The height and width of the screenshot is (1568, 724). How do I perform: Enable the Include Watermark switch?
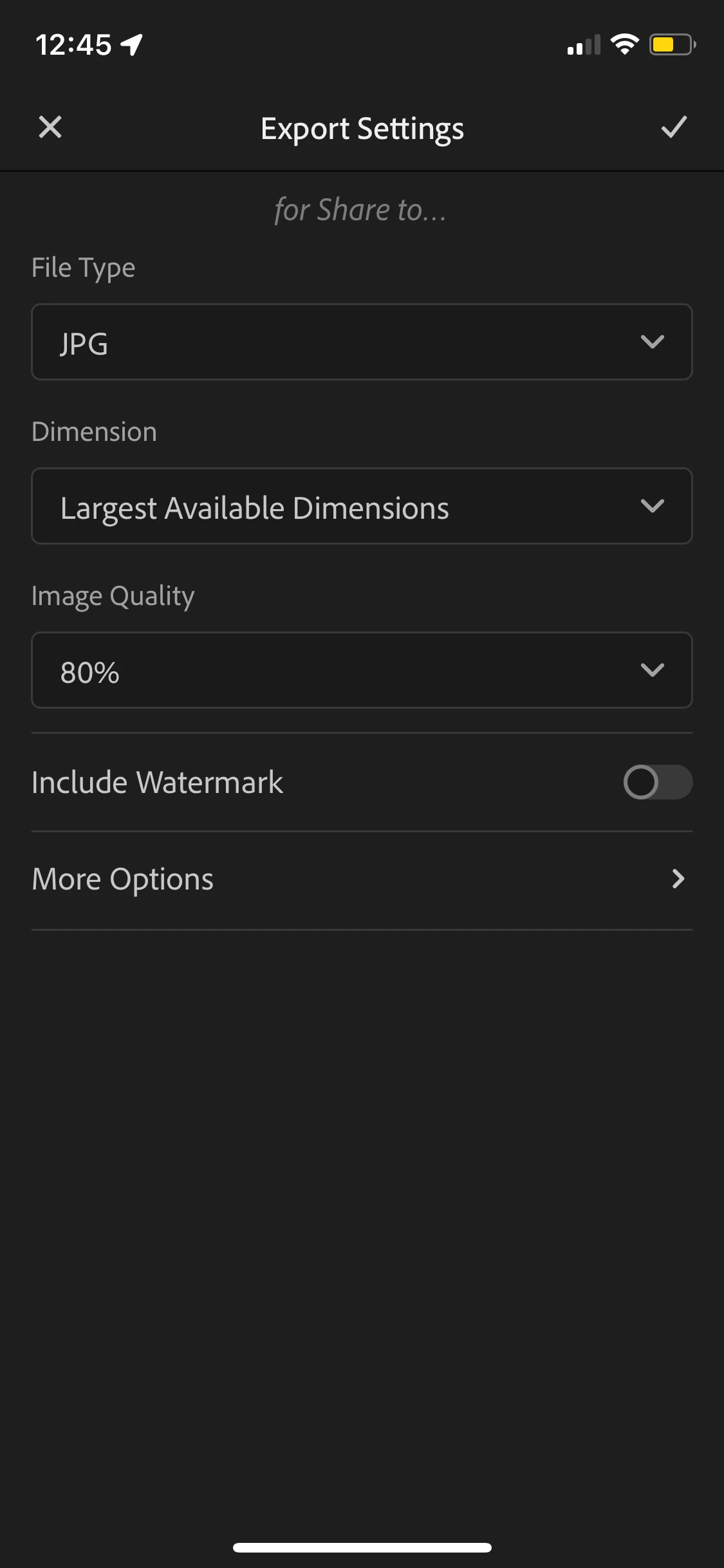657,782
